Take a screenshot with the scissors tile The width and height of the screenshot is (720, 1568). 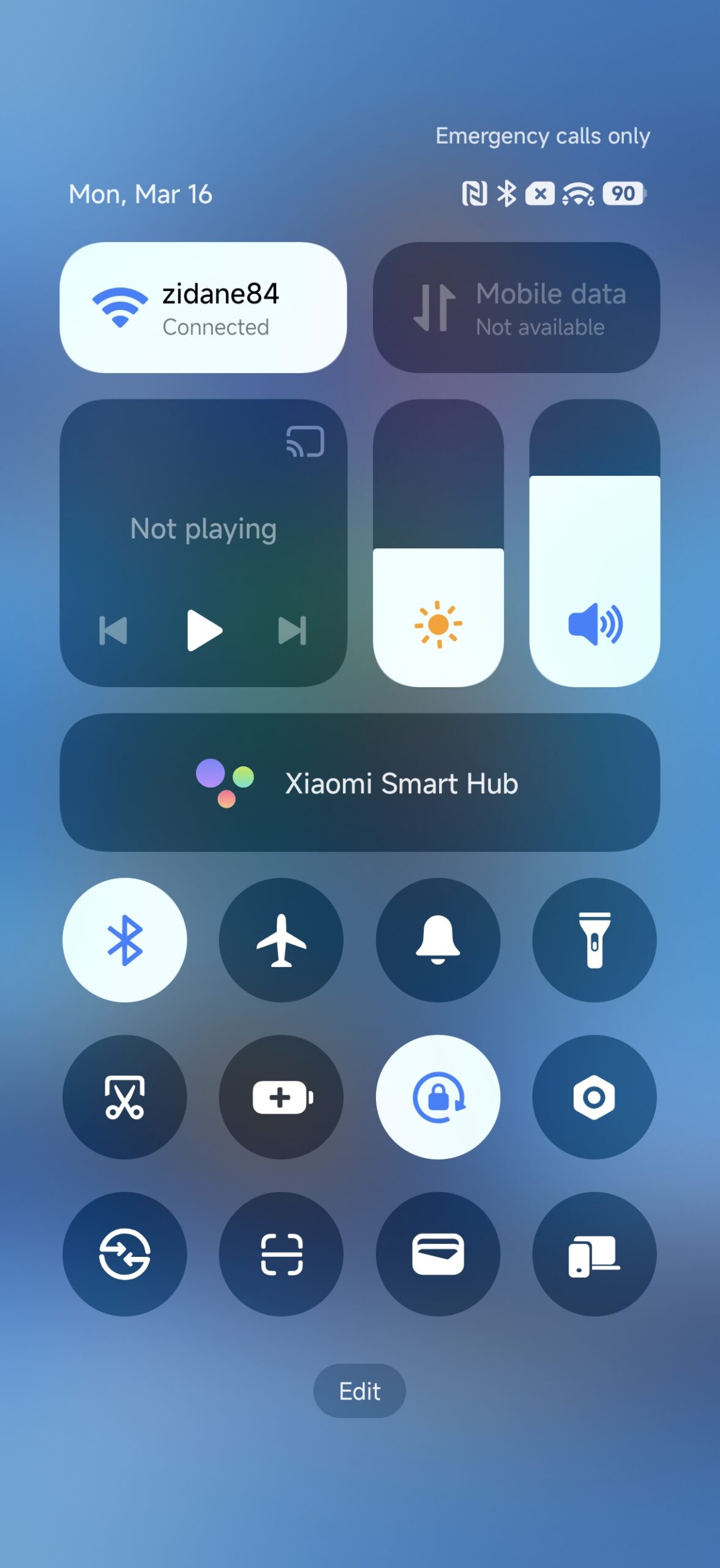pyautogui.click(x=125, y=1097)
